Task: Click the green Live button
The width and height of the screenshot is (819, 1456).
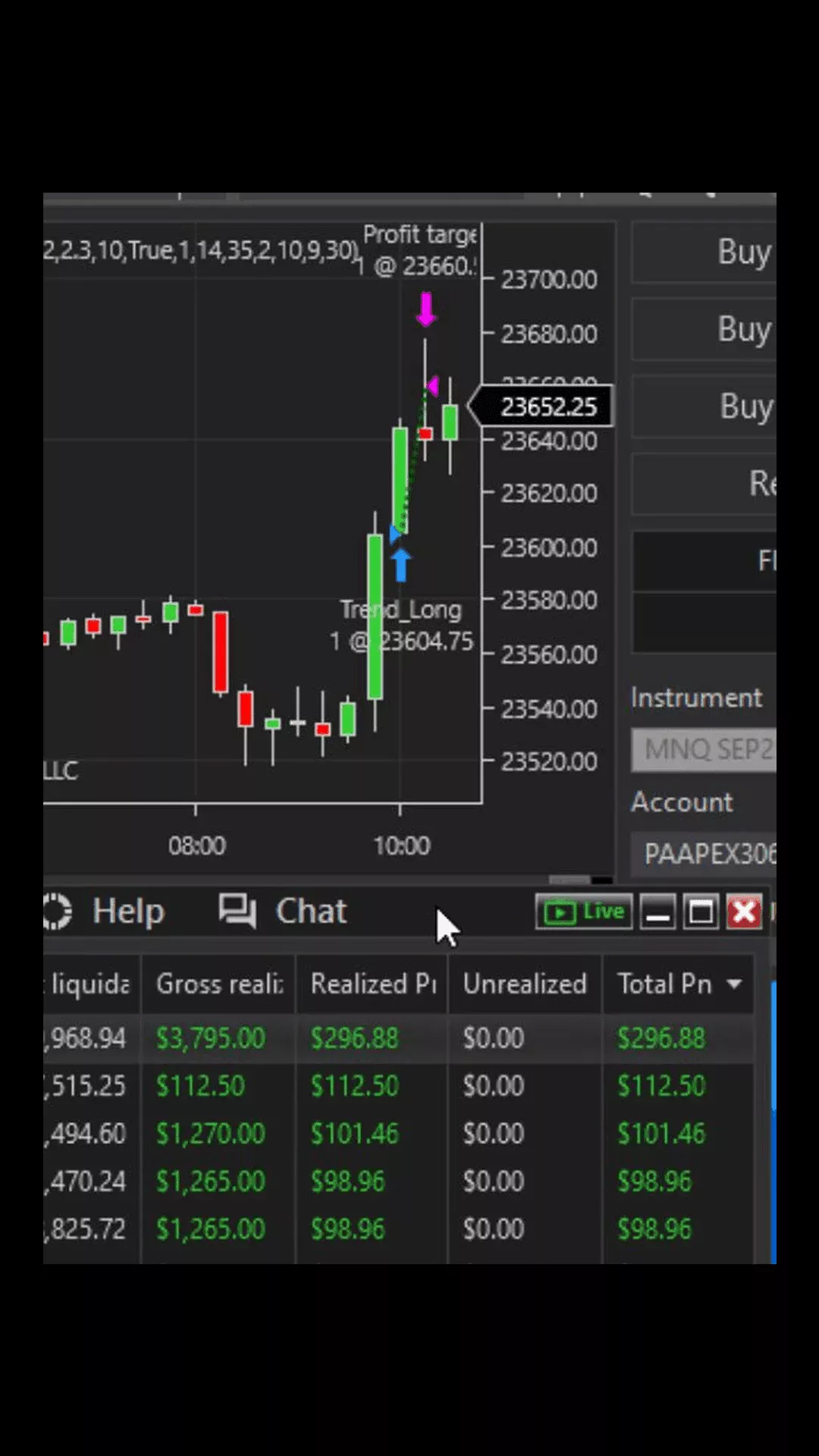Action: 584,911
